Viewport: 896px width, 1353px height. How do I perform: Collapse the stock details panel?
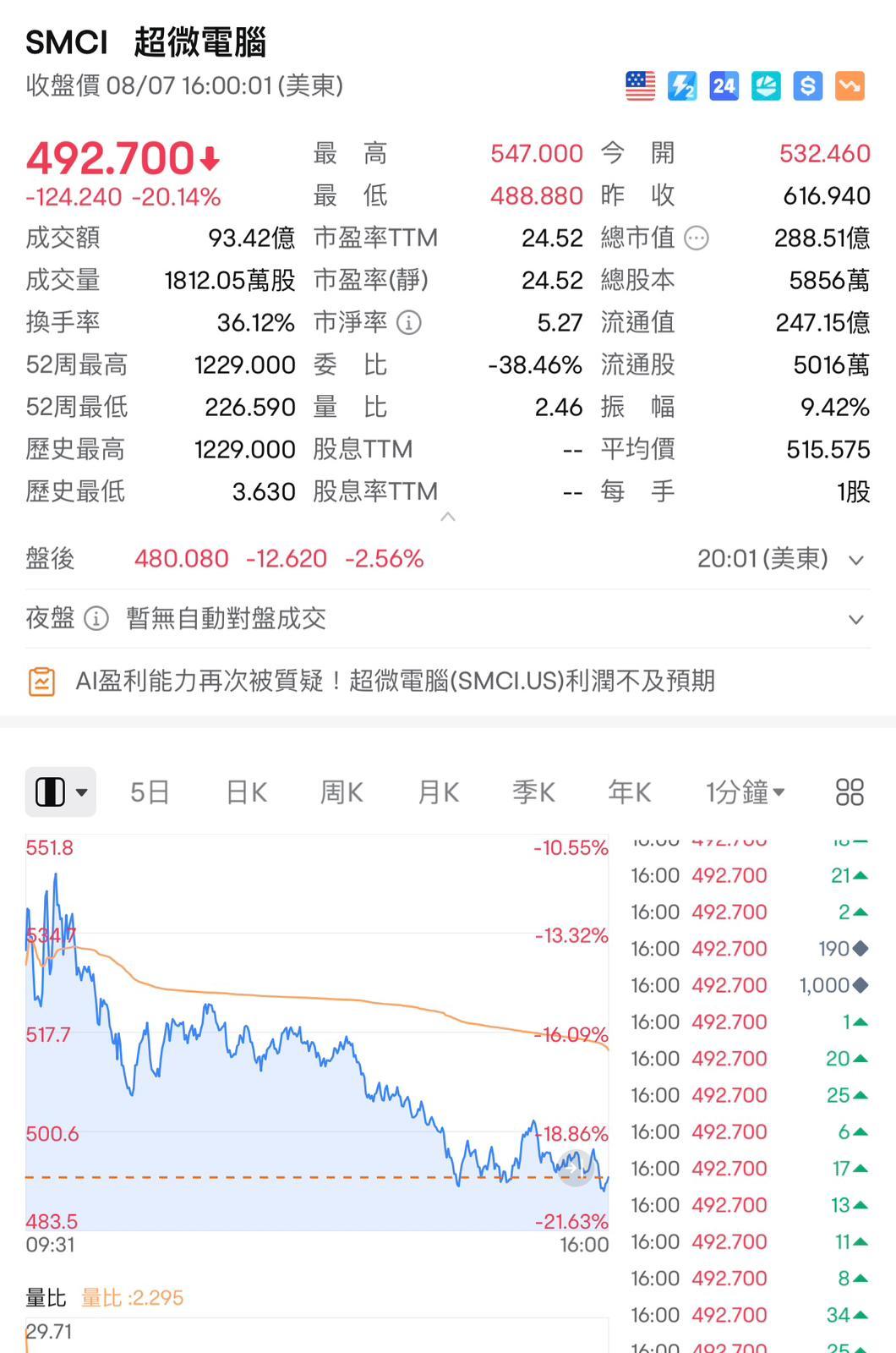pos(448,517)
